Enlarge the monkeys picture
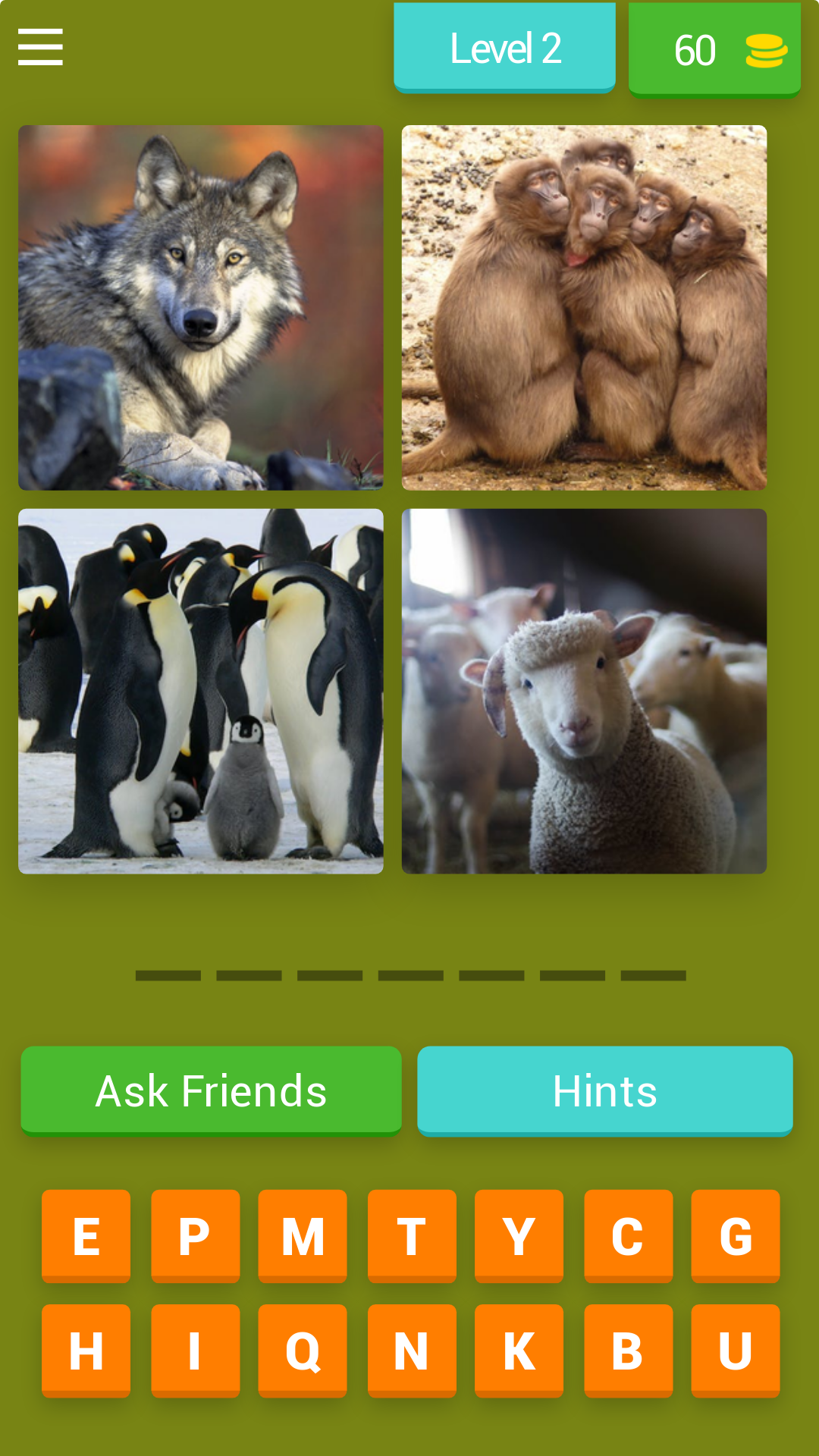Screen dimensions: 819x1456 click(584, 307)
